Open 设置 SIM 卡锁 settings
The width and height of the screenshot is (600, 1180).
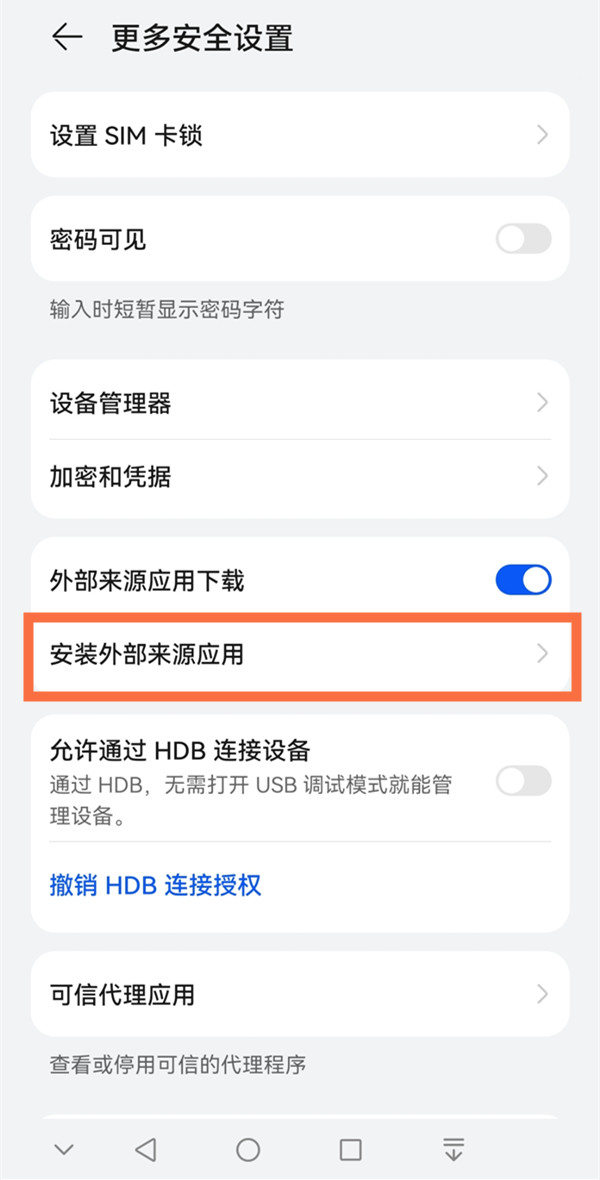coord(300,135)
